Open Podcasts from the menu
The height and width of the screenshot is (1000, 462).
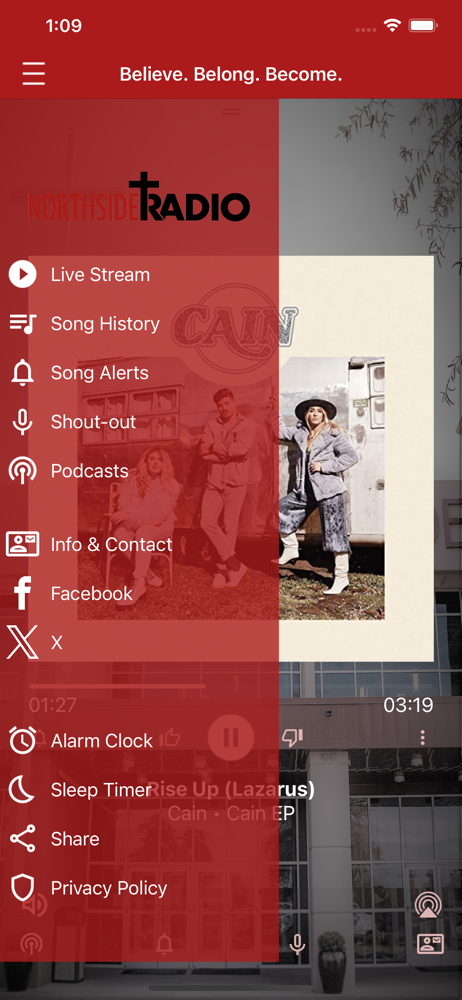[139, 471]
